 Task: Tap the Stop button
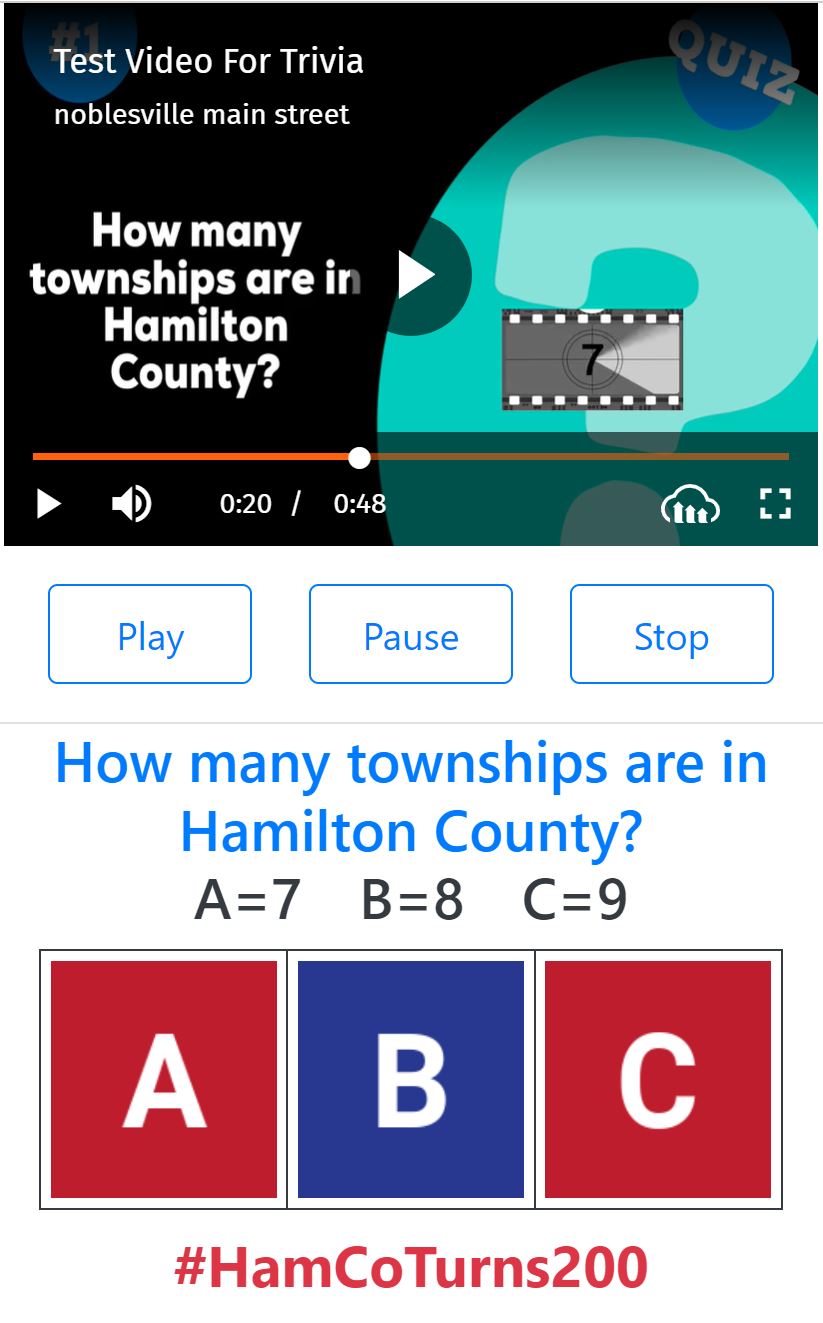tap(671, 634)
